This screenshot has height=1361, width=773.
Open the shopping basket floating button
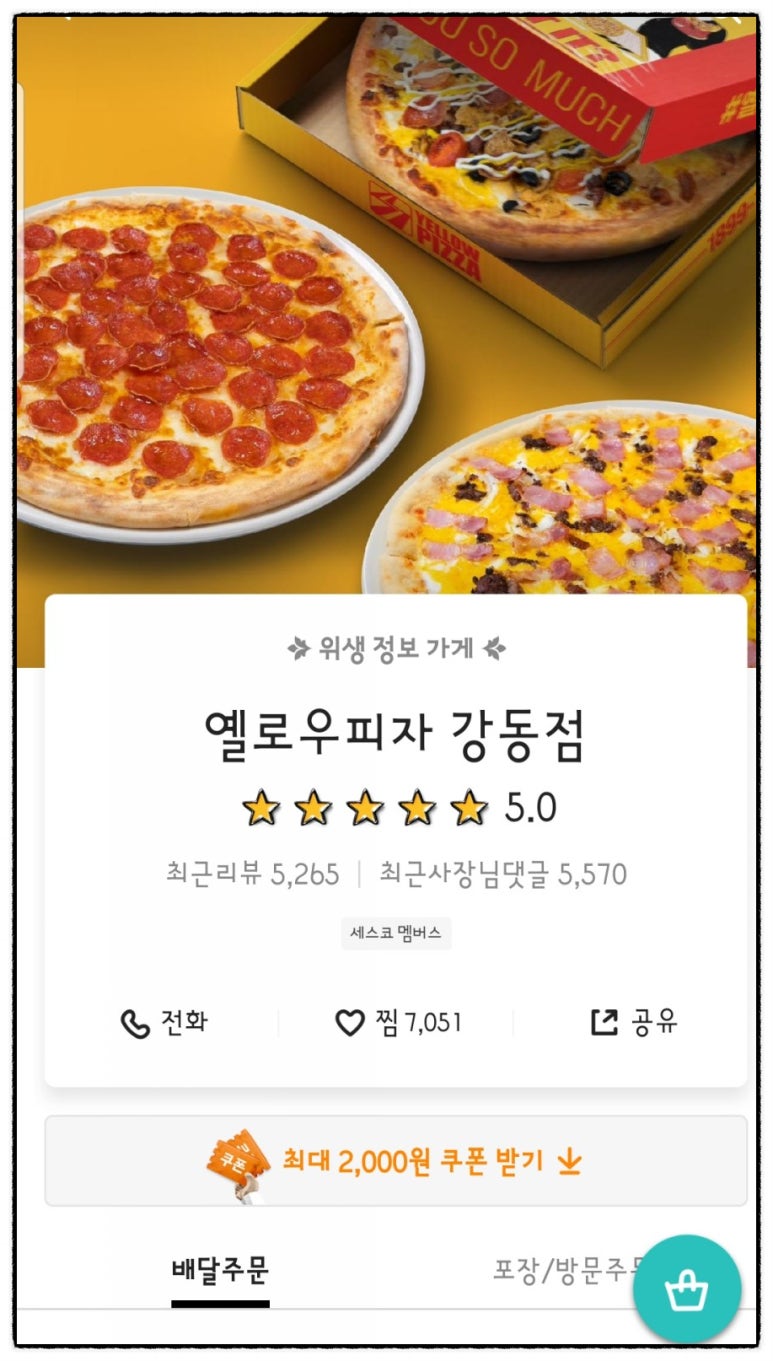[687, 1290]
